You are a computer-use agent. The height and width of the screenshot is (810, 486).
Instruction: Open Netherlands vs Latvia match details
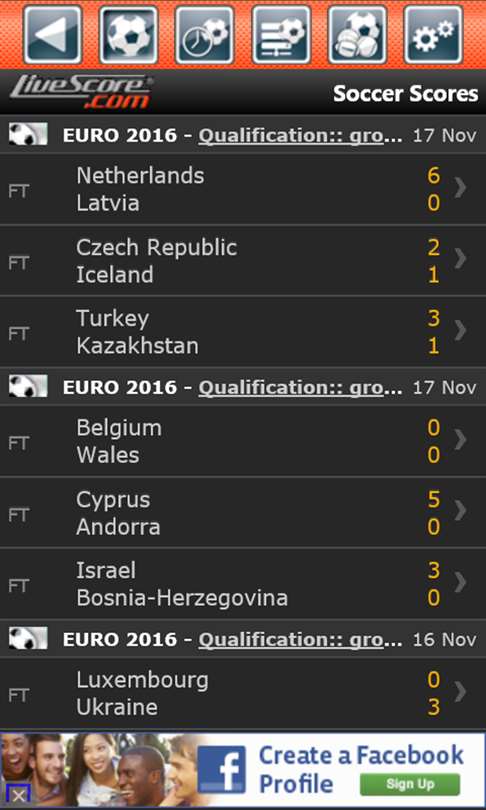(x=243, y=189)
